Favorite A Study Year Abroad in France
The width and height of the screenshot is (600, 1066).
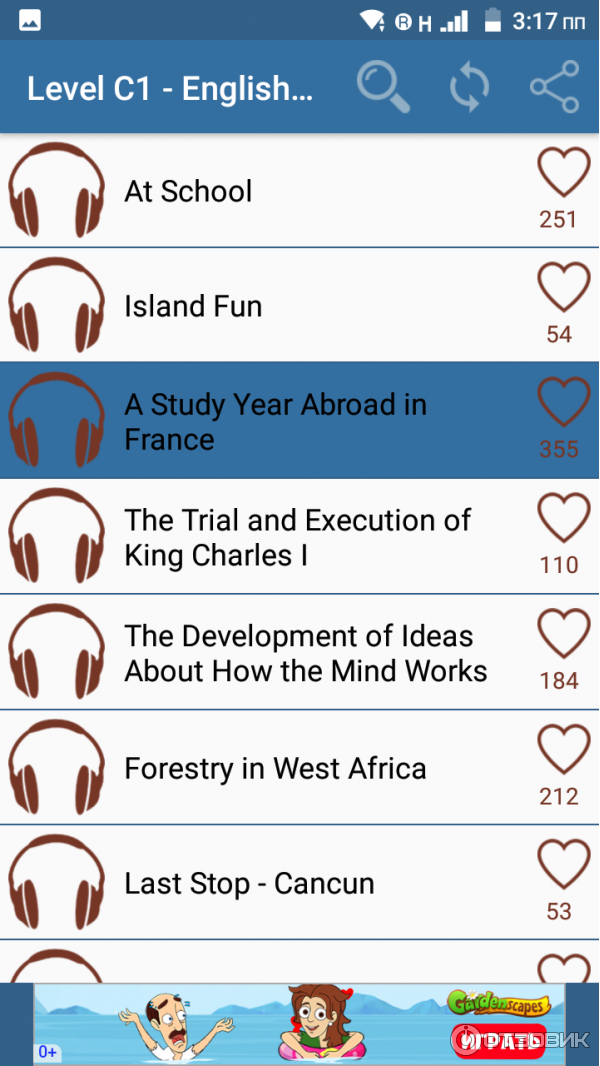564,404
